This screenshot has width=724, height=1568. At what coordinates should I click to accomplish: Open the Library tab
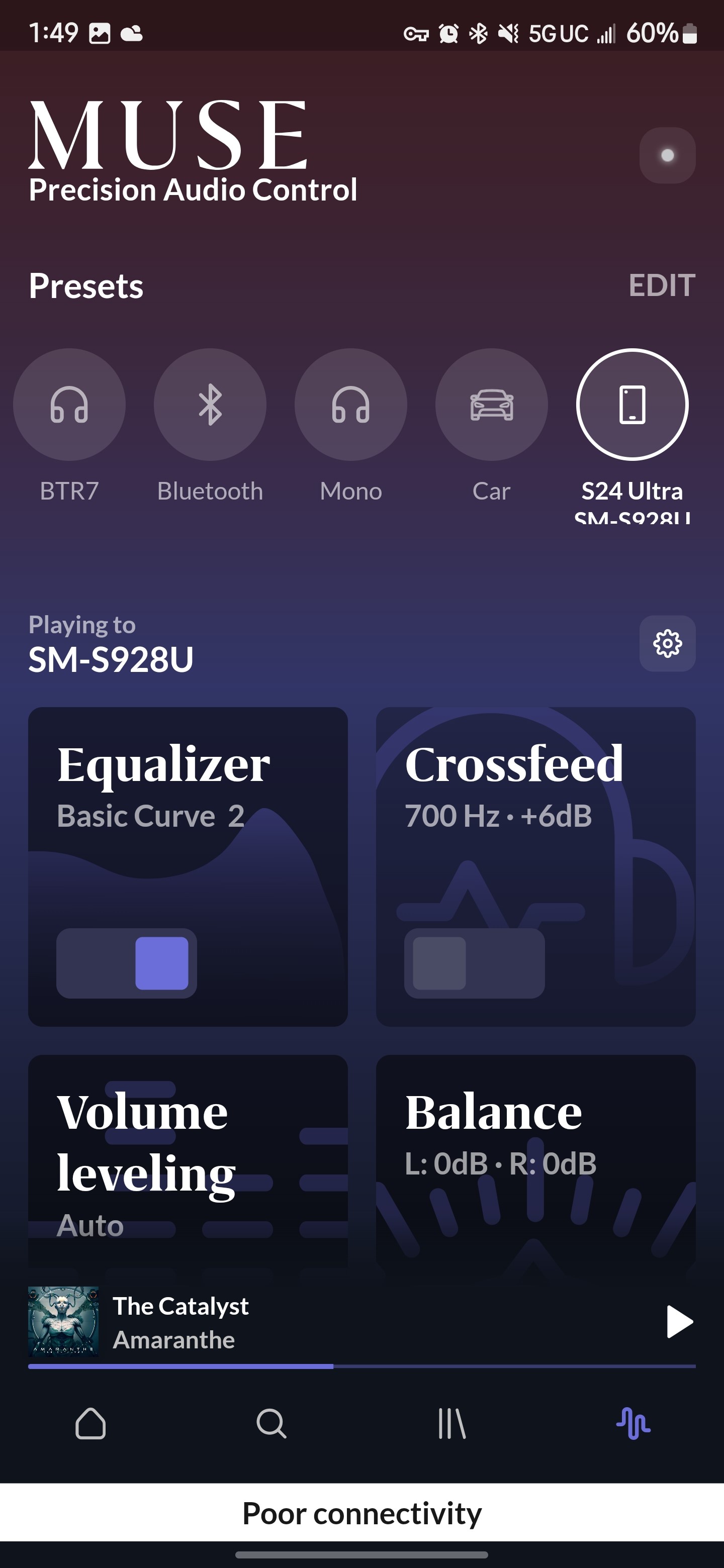(452, 1424)
